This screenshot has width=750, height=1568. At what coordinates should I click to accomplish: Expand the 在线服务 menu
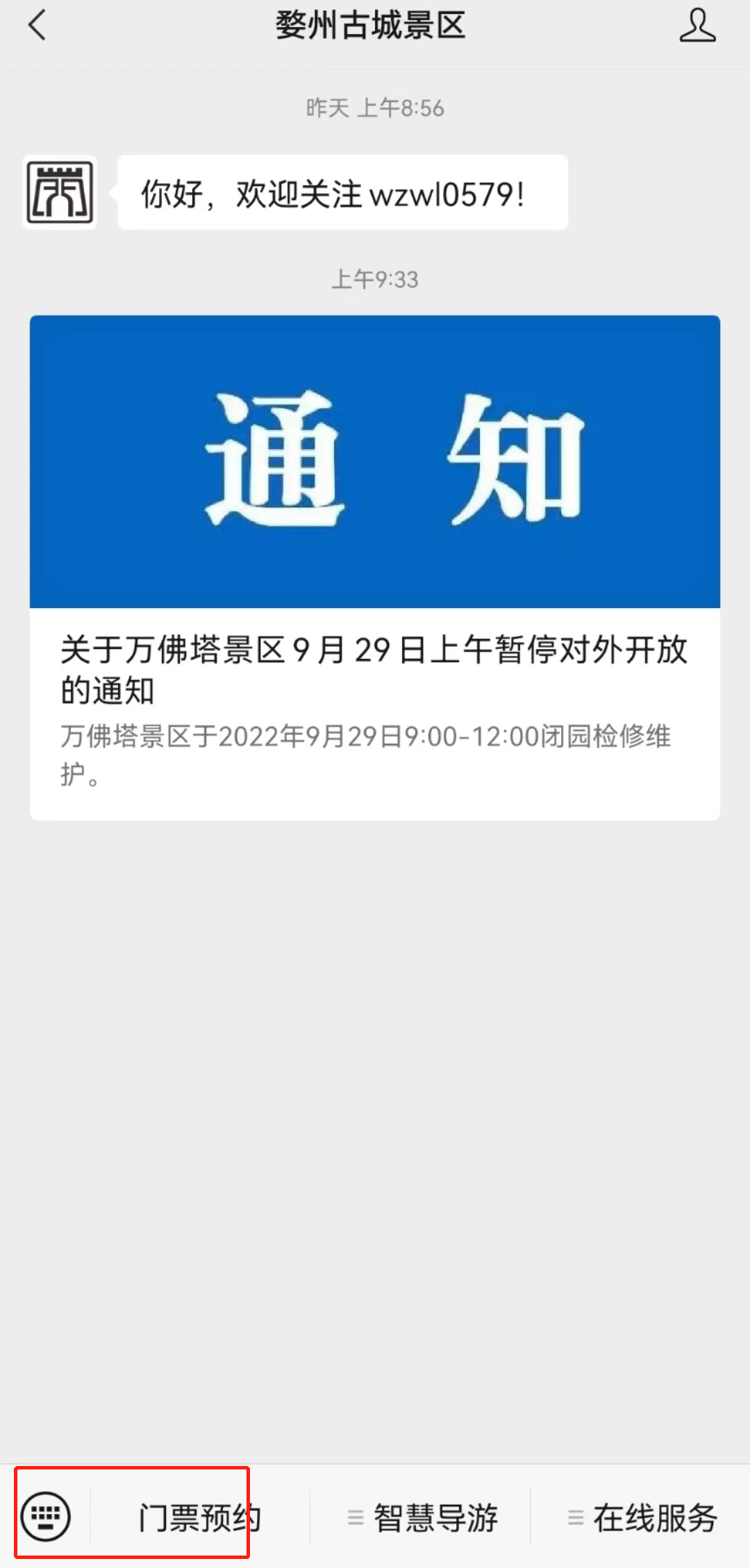pos(642,1517)
